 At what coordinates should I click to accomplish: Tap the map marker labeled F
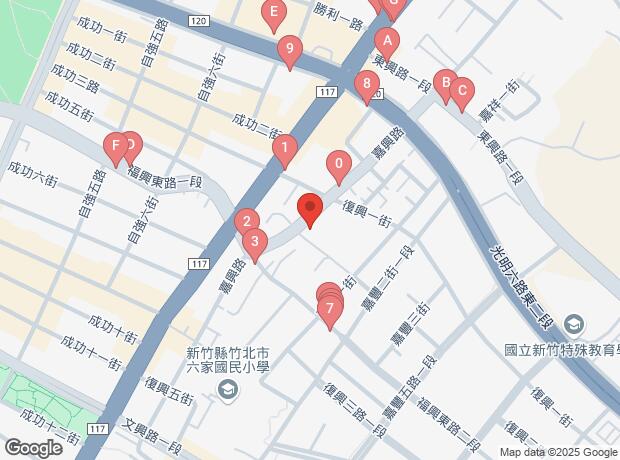coord(115,147)
